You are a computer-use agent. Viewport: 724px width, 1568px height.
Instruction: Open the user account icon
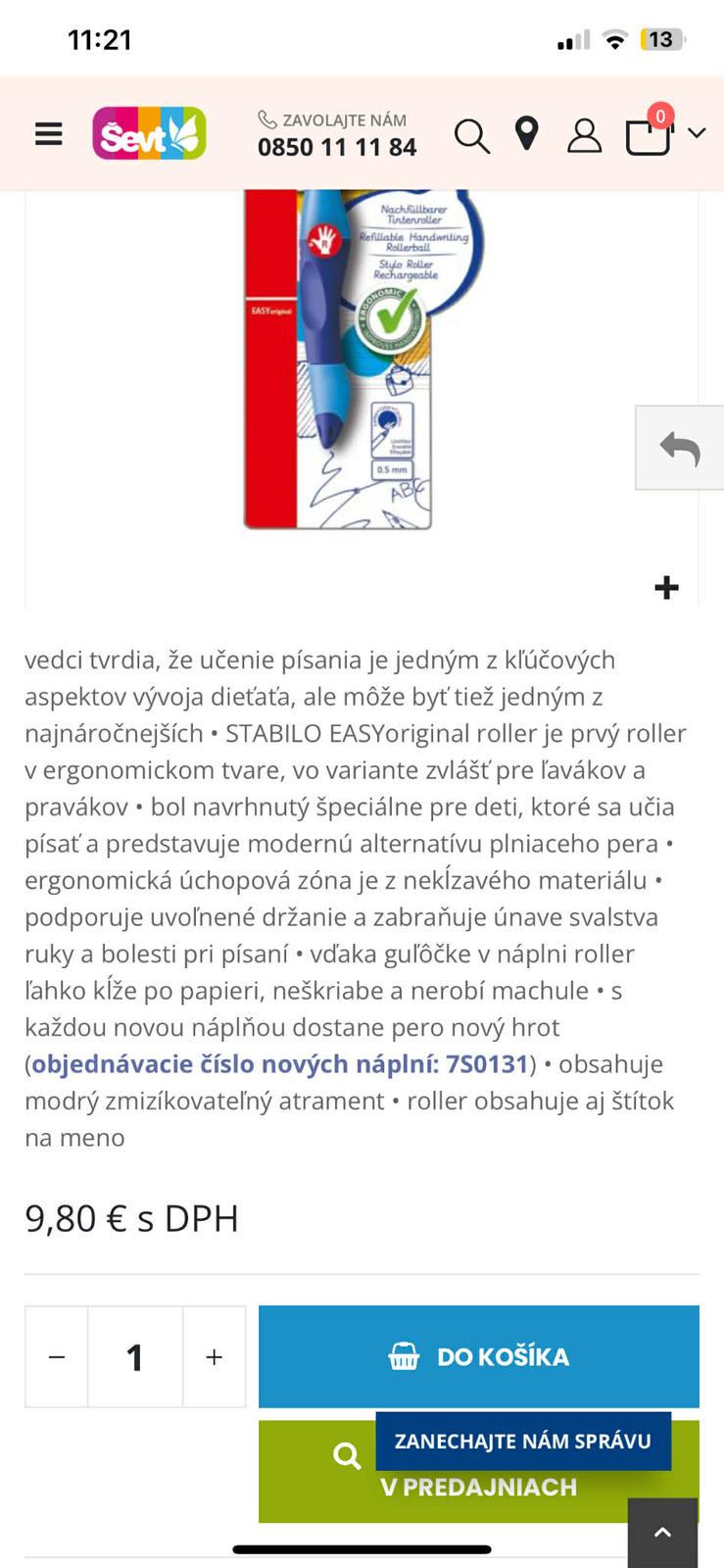[x=584, y=135]
